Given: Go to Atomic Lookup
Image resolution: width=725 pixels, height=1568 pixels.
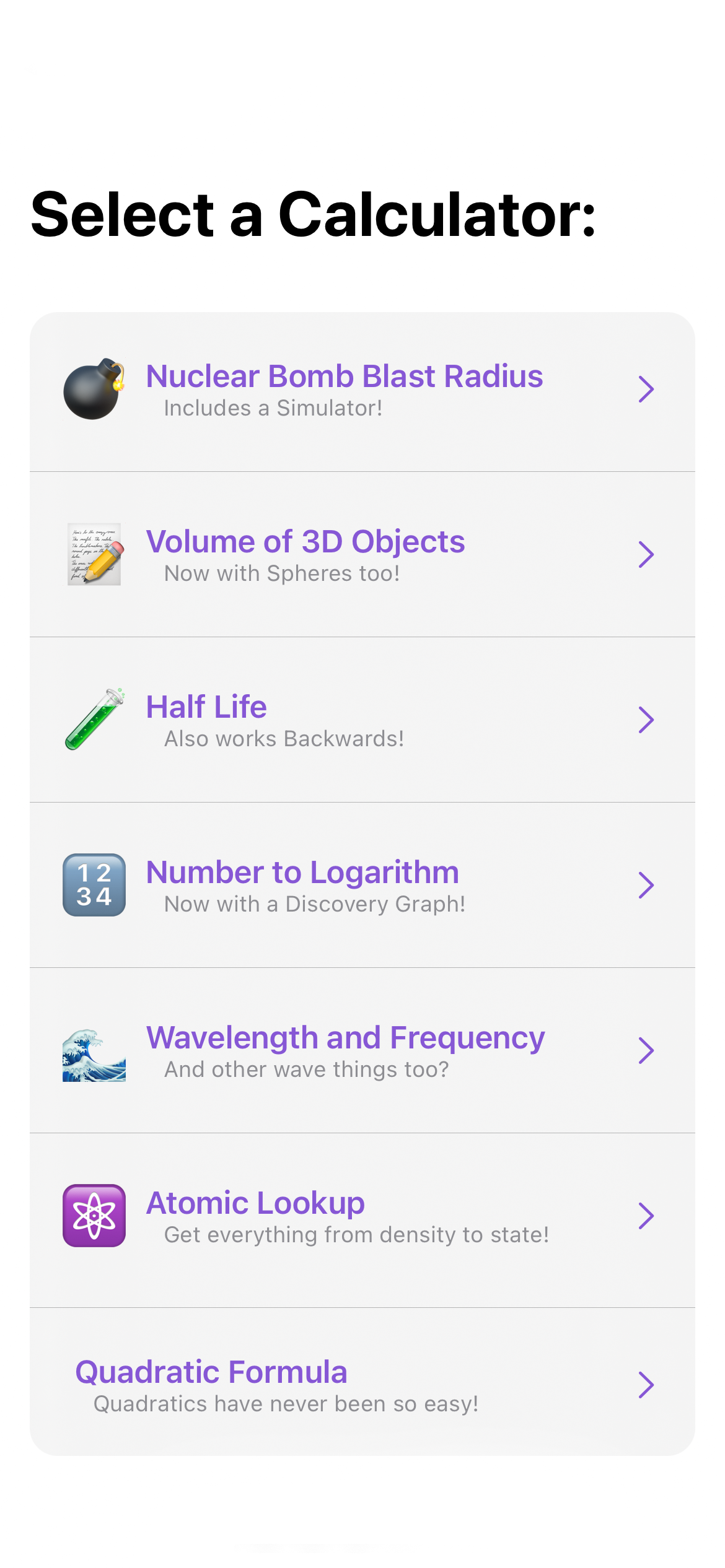Looking at the screenshot, I should click(362, 1216).
